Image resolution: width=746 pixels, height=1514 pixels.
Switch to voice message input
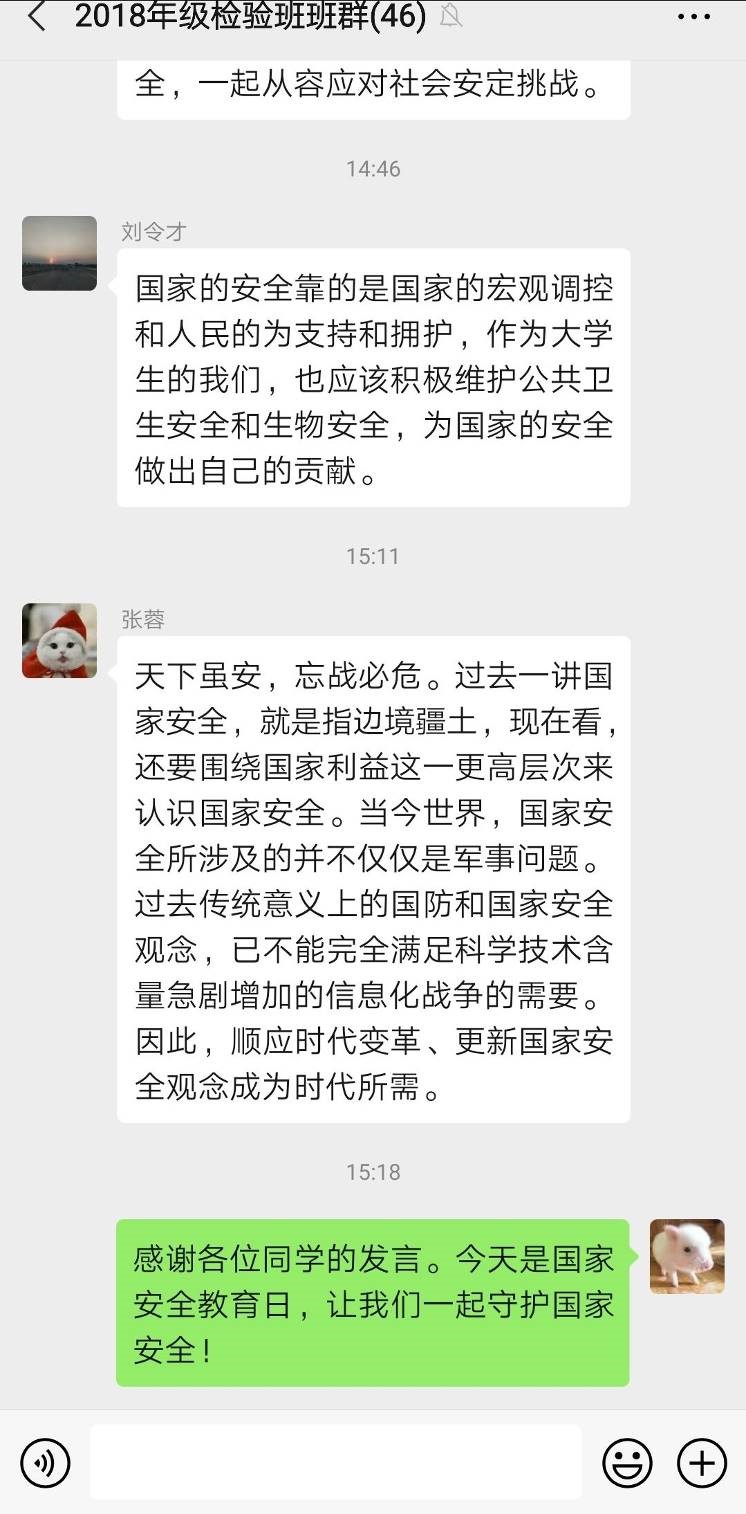(x=45, y=1464)
